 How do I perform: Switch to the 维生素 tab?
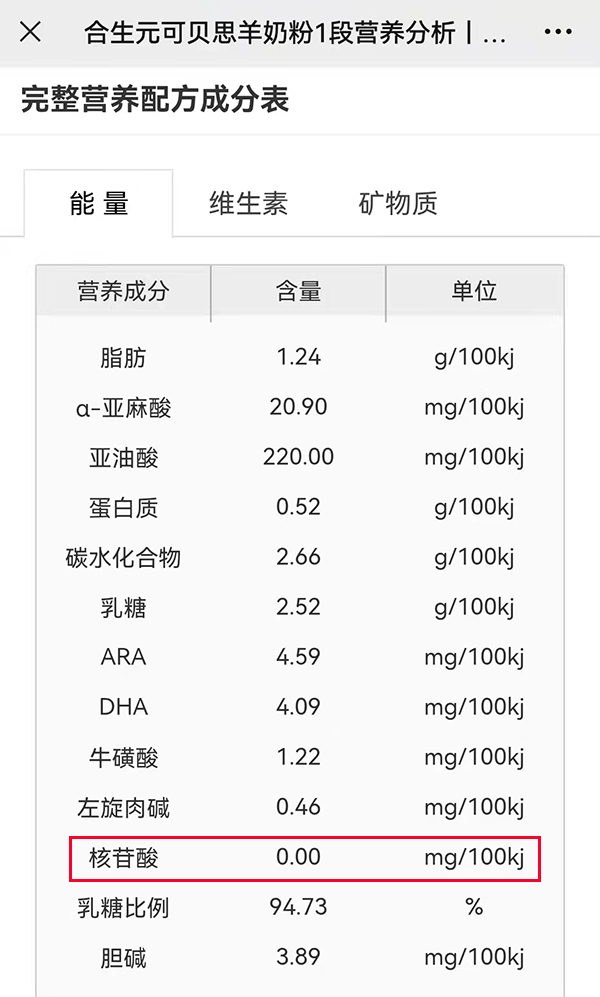click(x=248, y=204)
